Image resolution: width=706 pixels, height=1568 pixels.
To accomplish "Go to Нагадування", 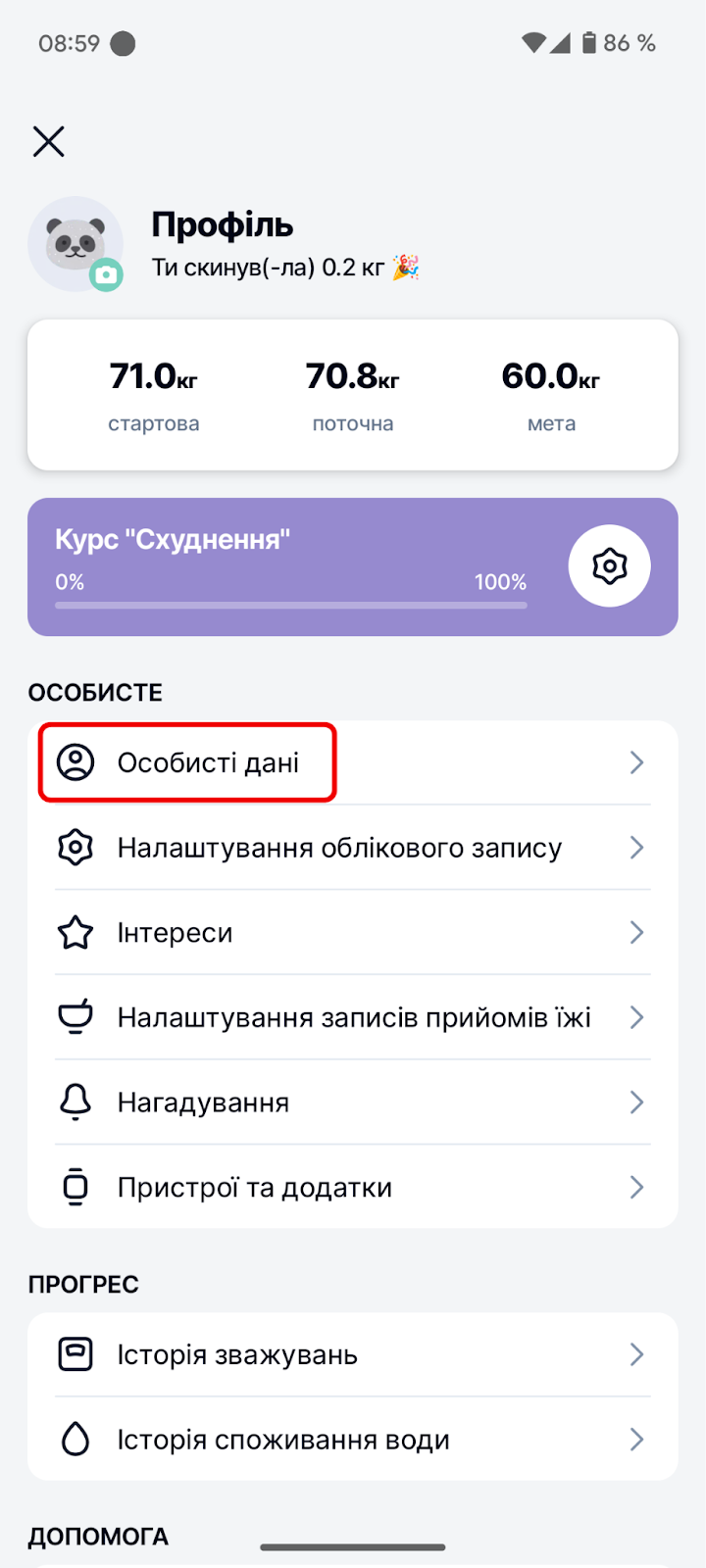I will coord(353,1102).
